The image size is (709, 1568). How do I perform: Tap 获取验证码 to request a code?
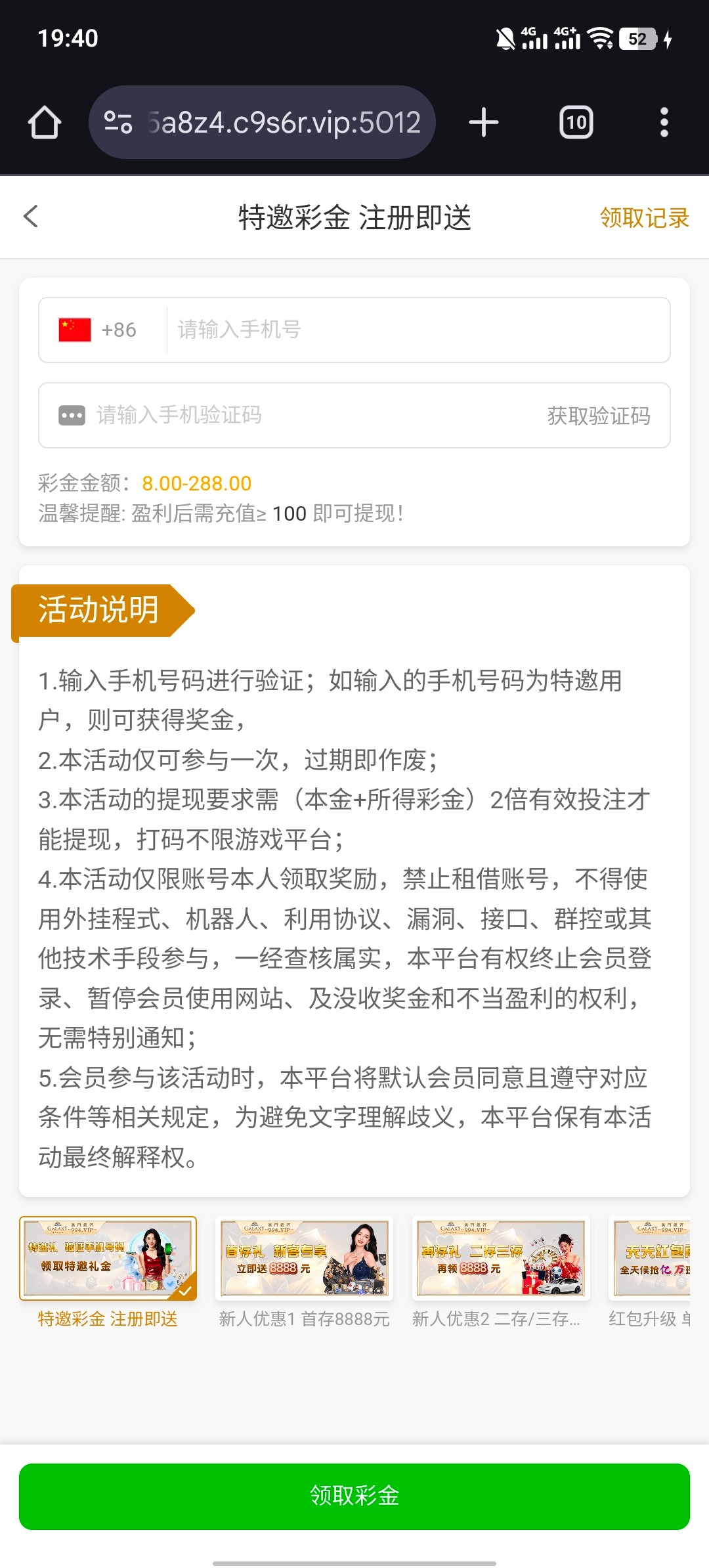(x=598, y=416)
